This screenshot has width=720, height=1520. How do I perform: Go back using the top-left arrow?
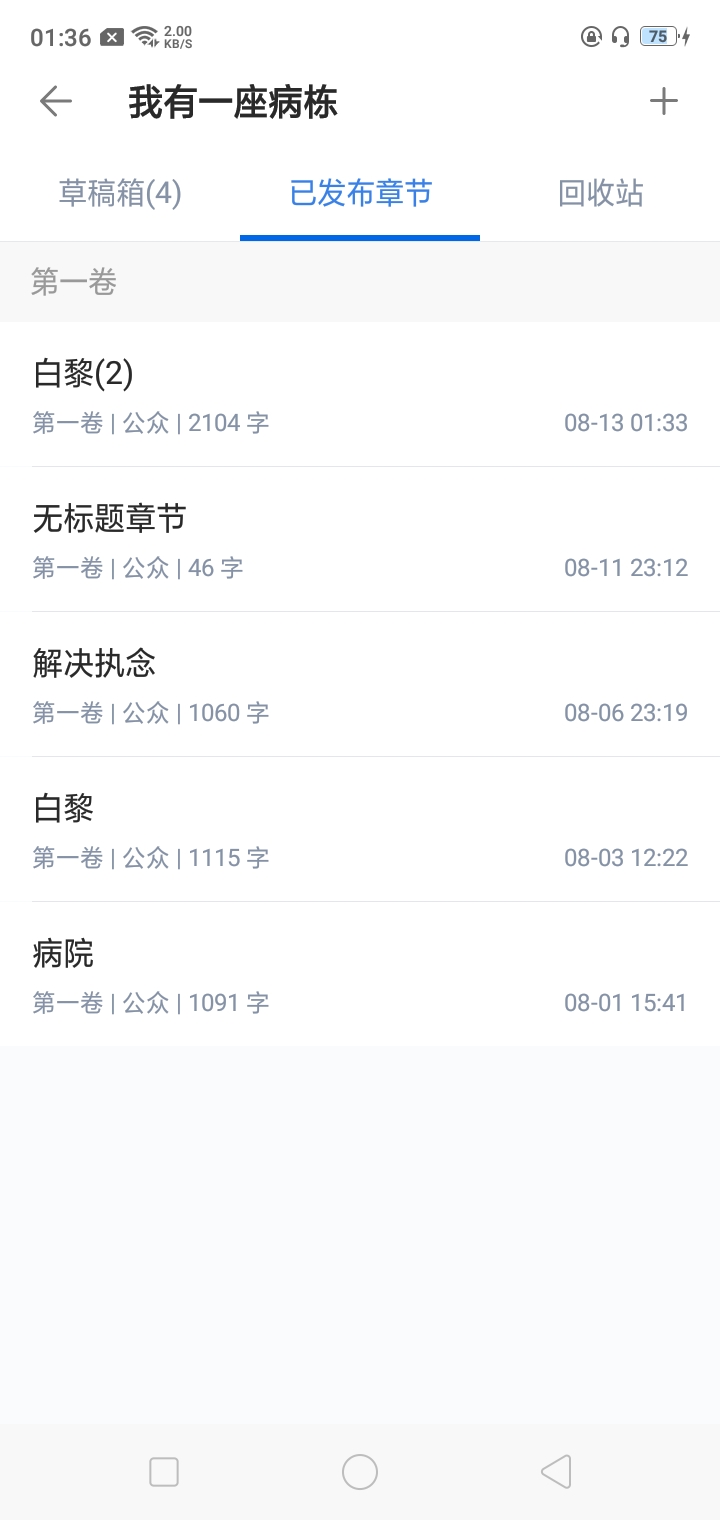click(56, 102)
